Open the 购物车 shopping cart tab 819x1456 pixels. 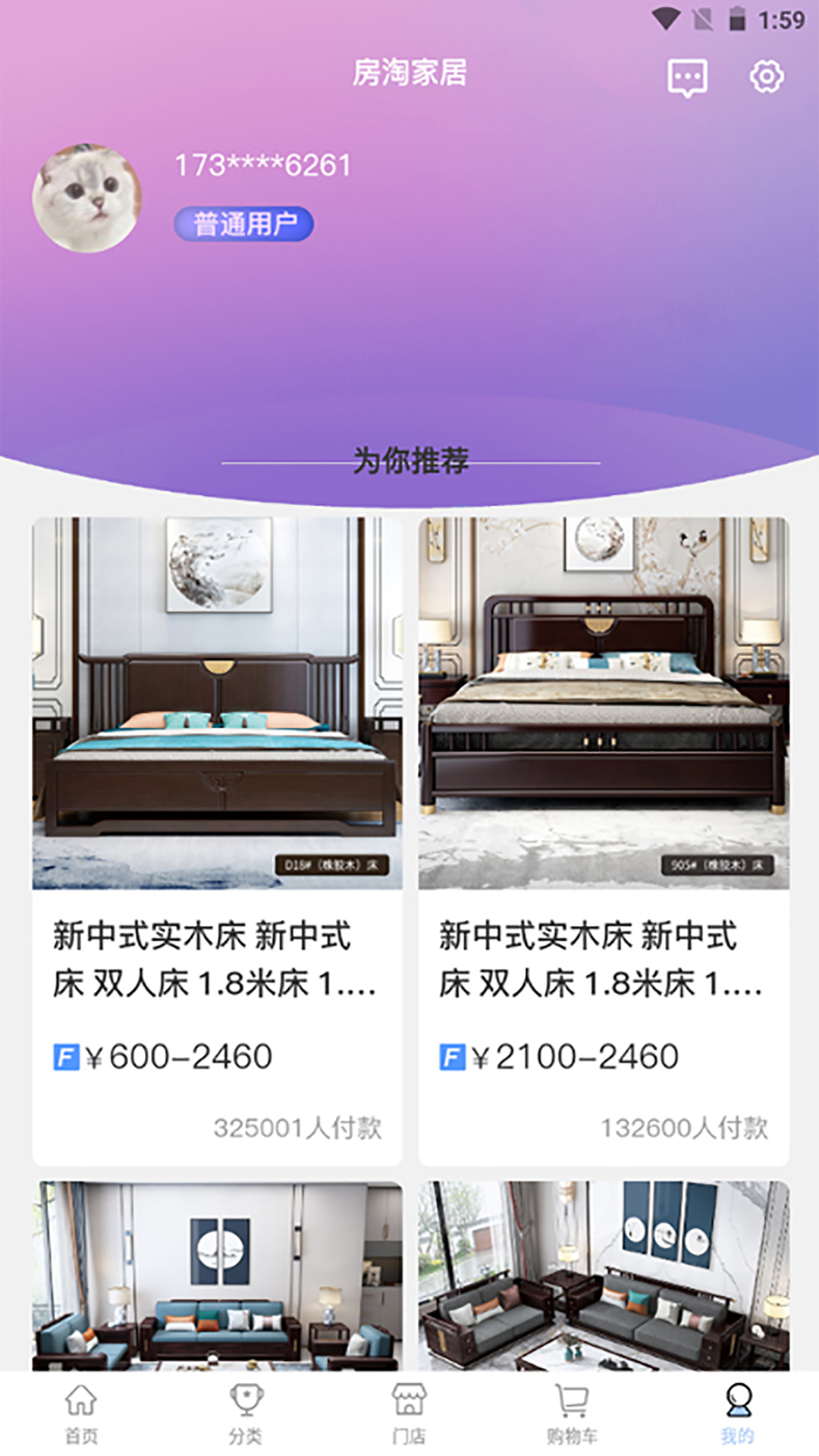(573, 1414)
